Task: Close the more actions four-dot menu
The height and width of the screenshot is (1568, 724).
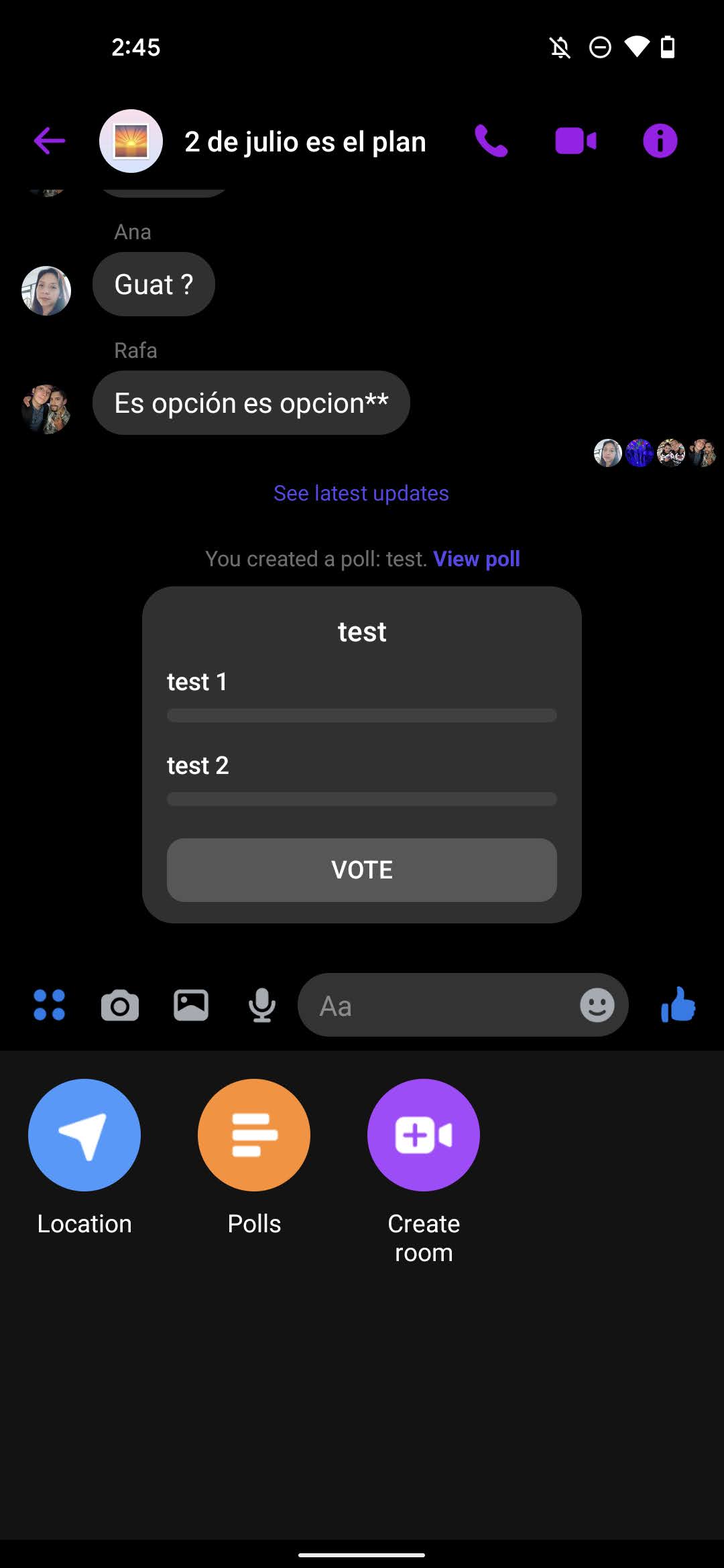Action: point(50,1005)
